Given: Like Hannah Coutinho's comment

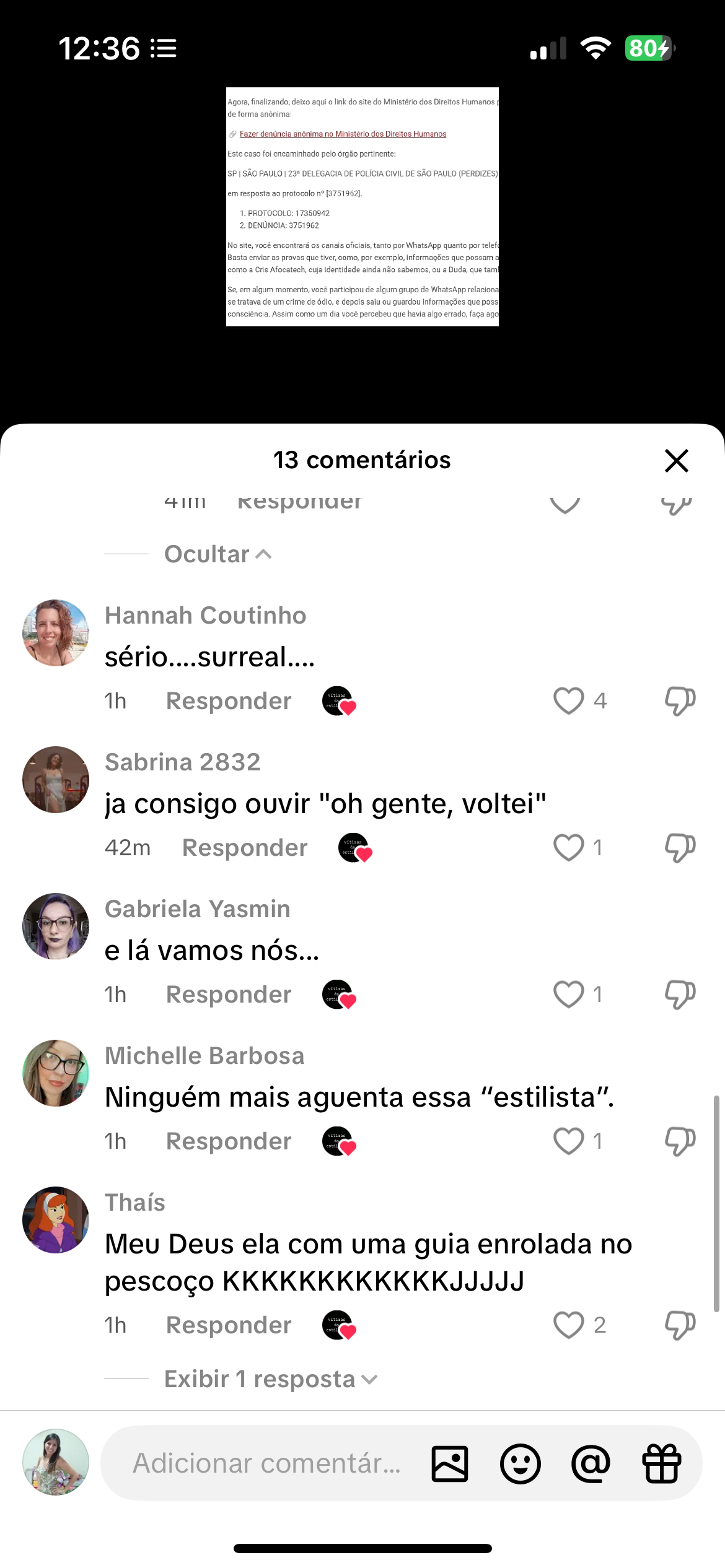Looking at the screenshot, I should [568, 701].
